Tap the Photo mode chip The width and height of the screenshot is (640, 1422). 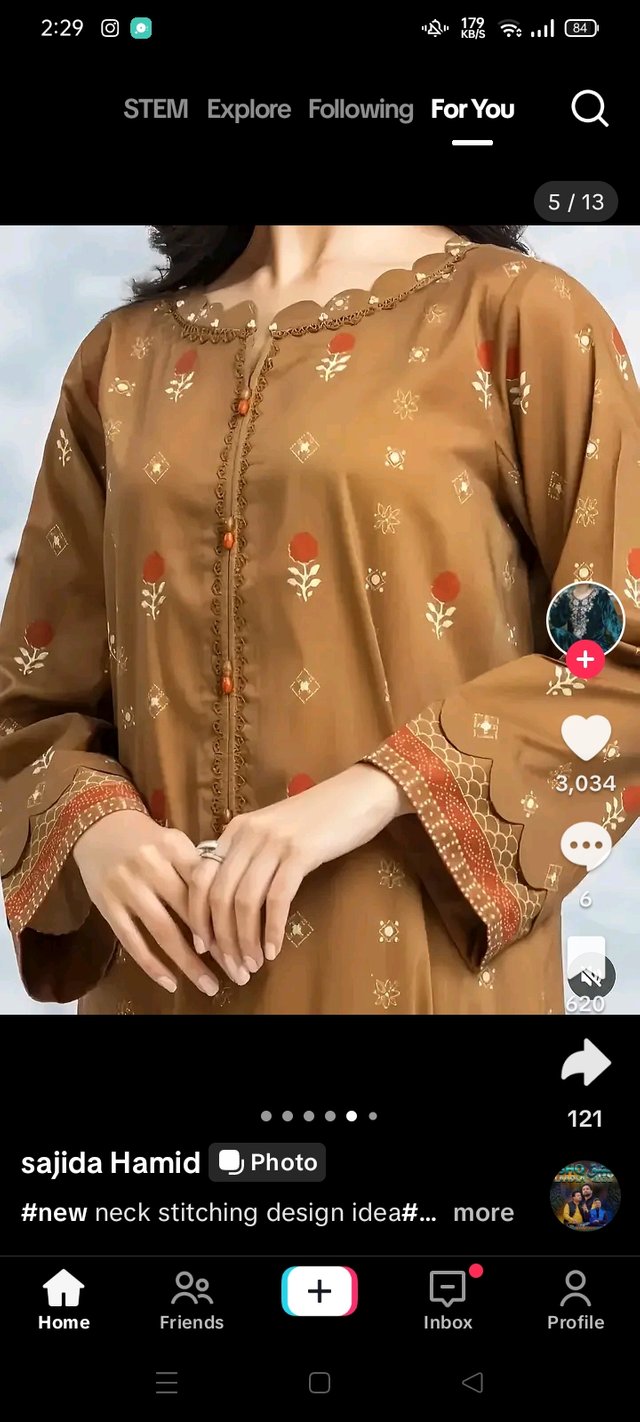267,1163
